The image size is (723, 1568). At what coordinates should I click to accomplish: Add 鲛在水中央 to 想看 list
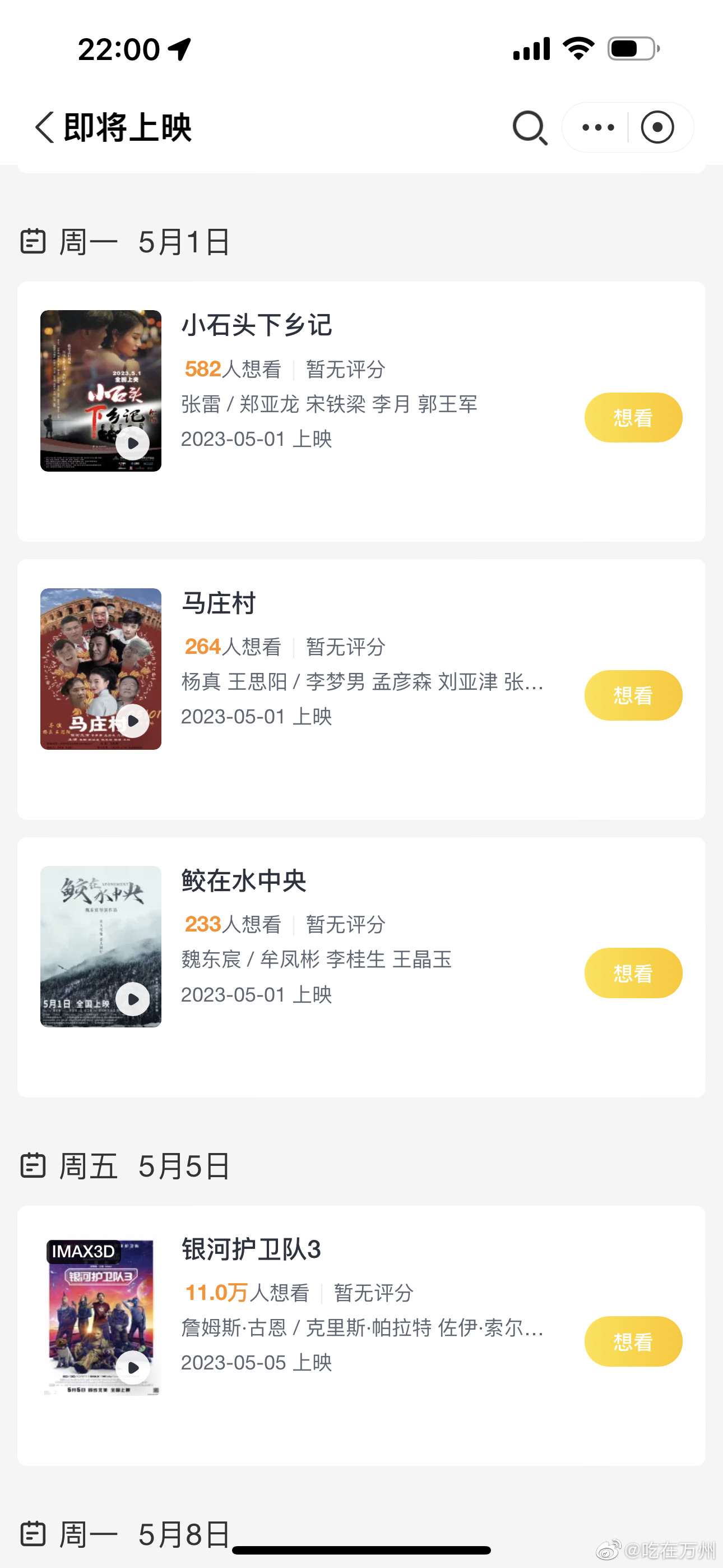pos(633,972)
